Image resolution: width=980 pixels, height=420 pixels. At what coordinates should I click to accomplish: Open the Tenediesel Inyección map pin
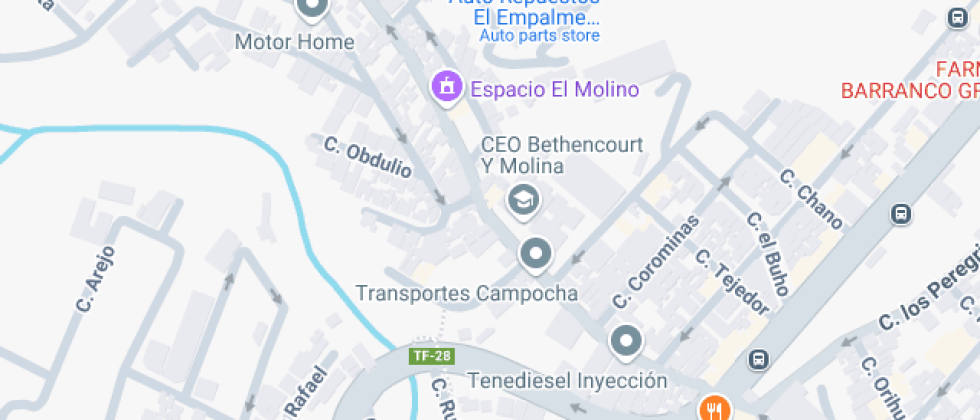point(626,341)
